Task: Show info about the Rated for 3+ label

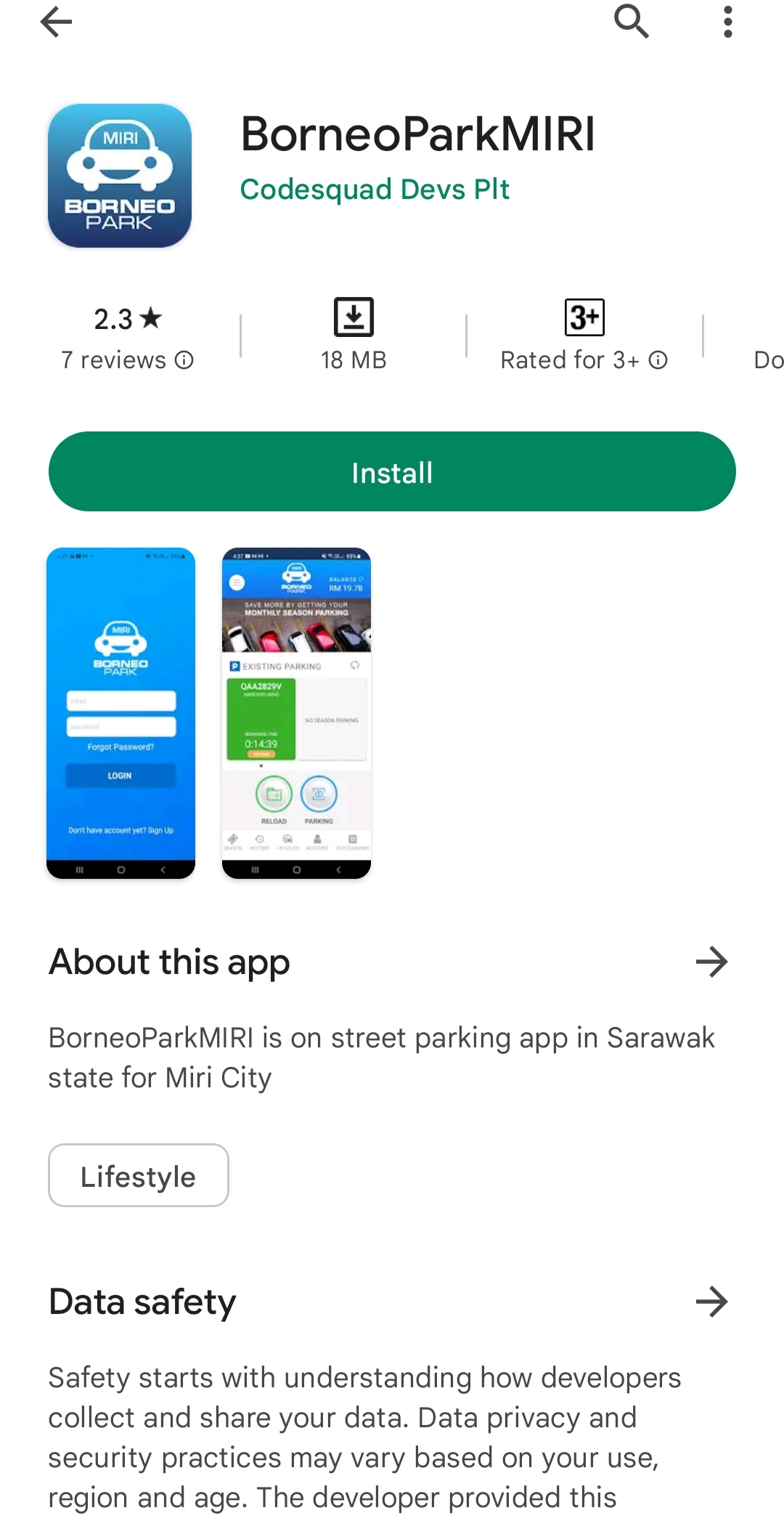Action: click(x=658, y=360)
